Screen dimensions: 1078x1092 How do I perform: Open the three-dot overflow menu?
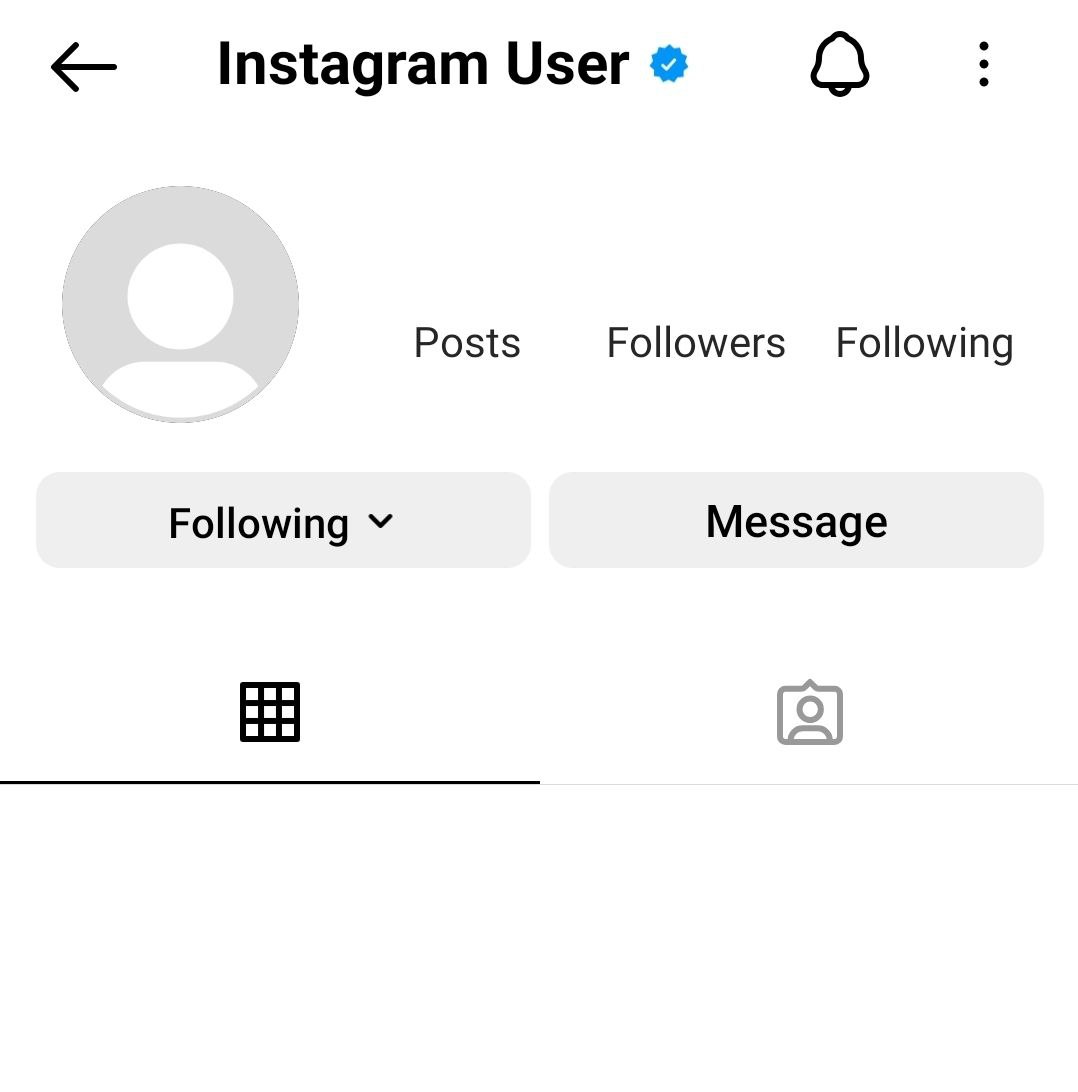pos(984,65)
